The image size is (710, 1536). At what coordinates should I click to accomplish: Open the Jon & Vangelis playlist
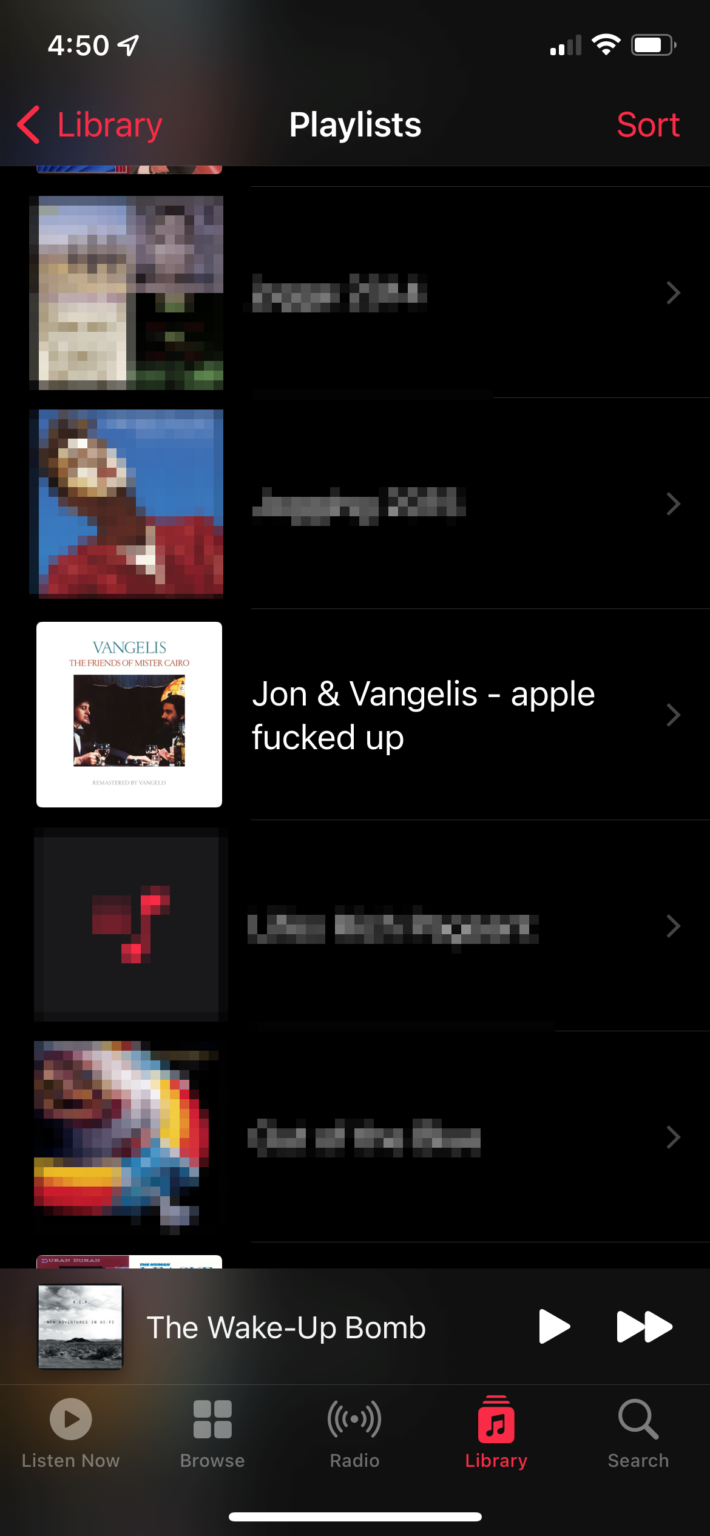click(423, 715)
